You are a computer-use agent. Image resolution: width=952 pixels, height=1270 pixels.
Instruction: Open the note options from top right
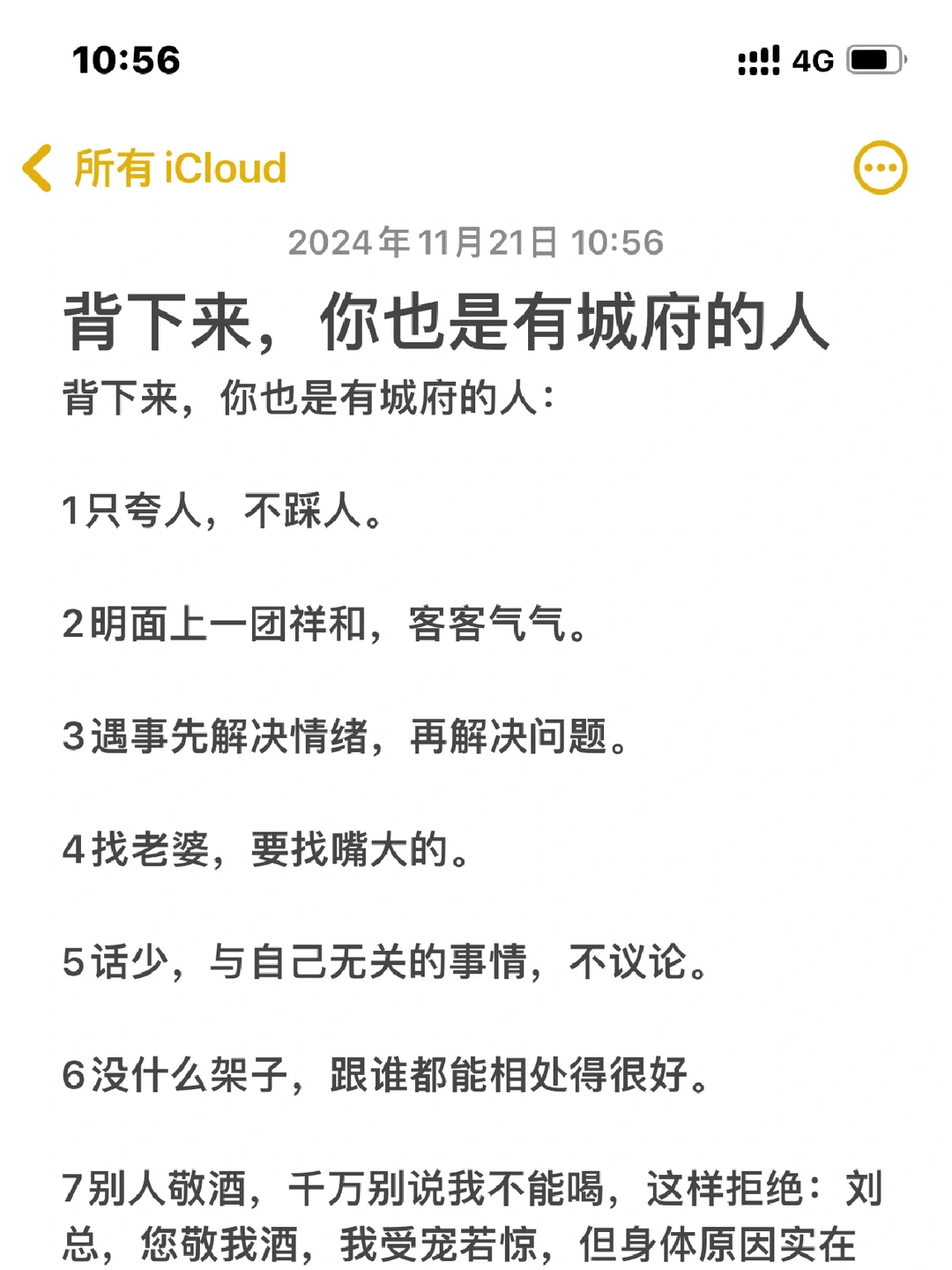click(x=880, y=166)
